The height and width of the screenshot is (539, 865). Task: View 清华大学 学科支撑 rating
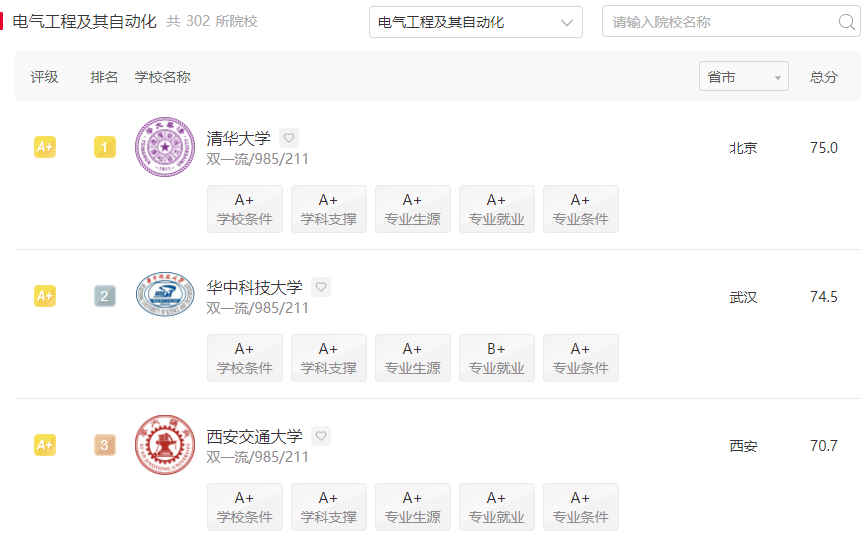coord(329,209)
